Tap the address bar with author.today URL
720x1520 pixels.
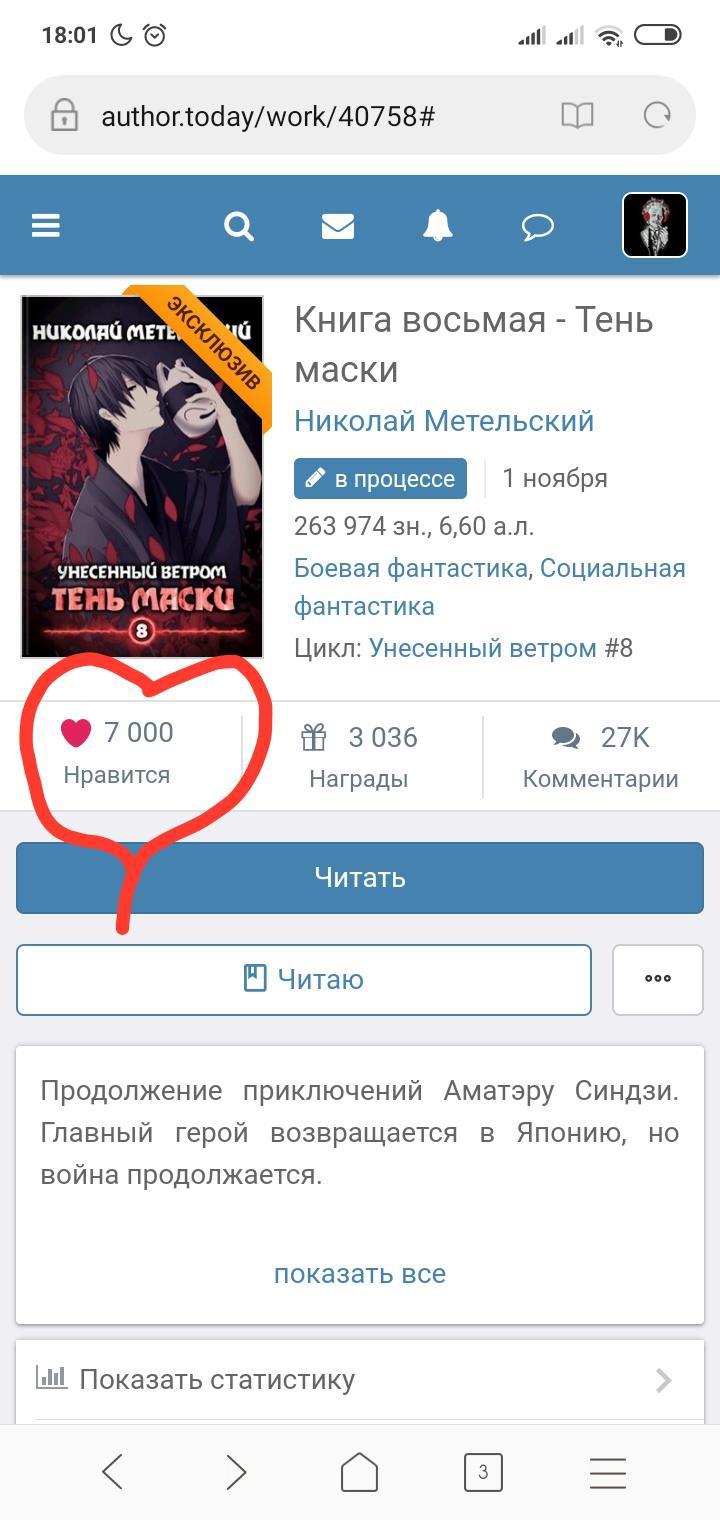tap(268, 116)
